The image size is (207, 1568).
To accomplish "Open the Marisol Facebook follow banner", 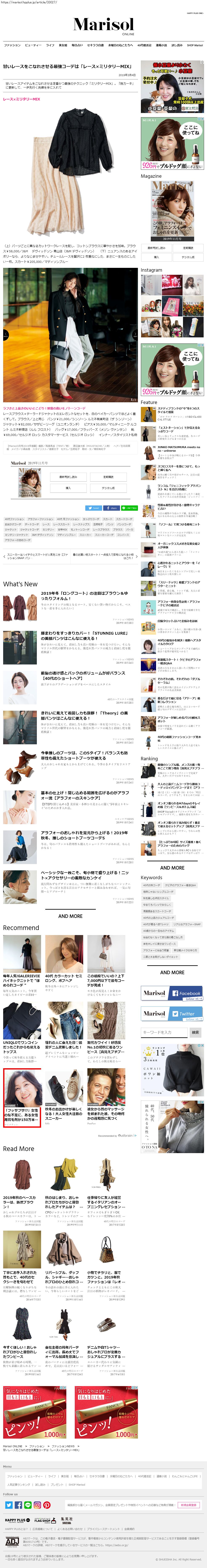I will (172, 993).
